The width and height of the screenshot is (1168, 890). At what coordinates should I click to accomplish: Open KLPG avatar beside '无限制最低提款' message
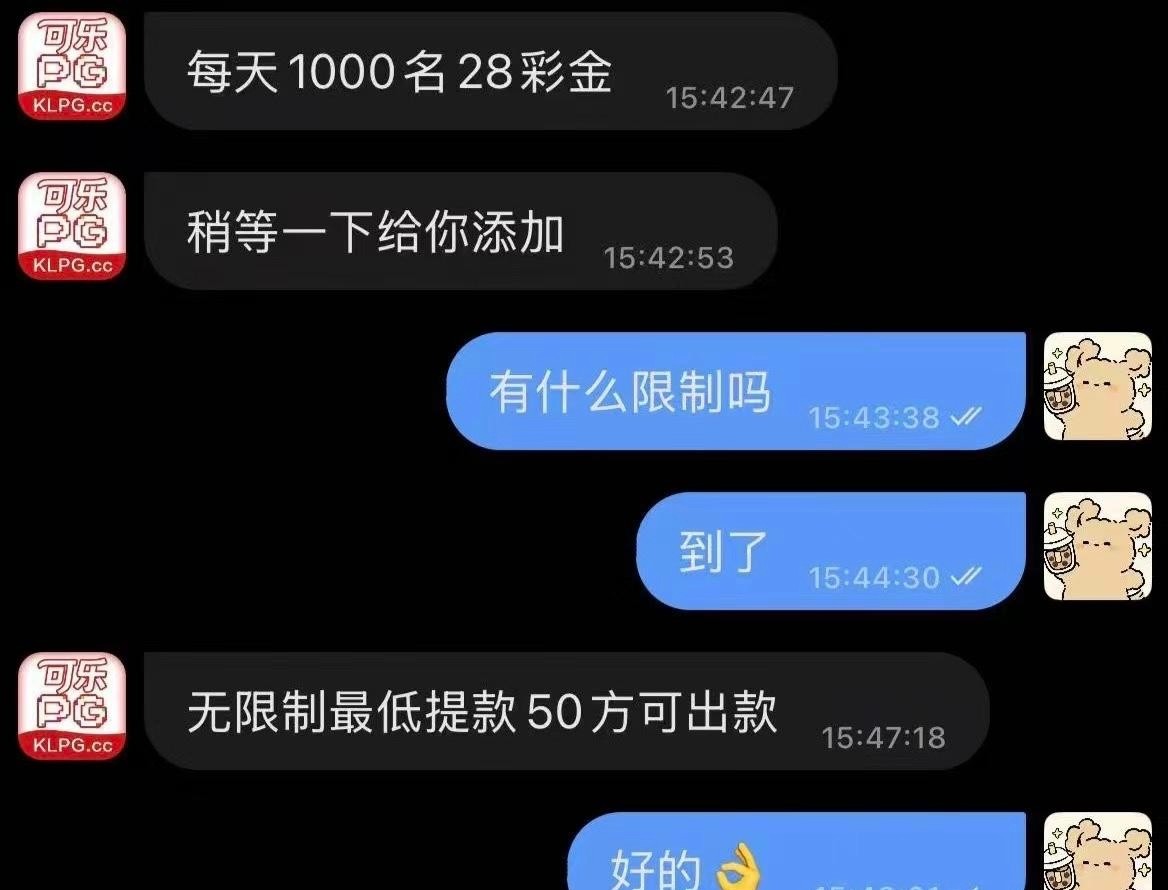(71, 706)
